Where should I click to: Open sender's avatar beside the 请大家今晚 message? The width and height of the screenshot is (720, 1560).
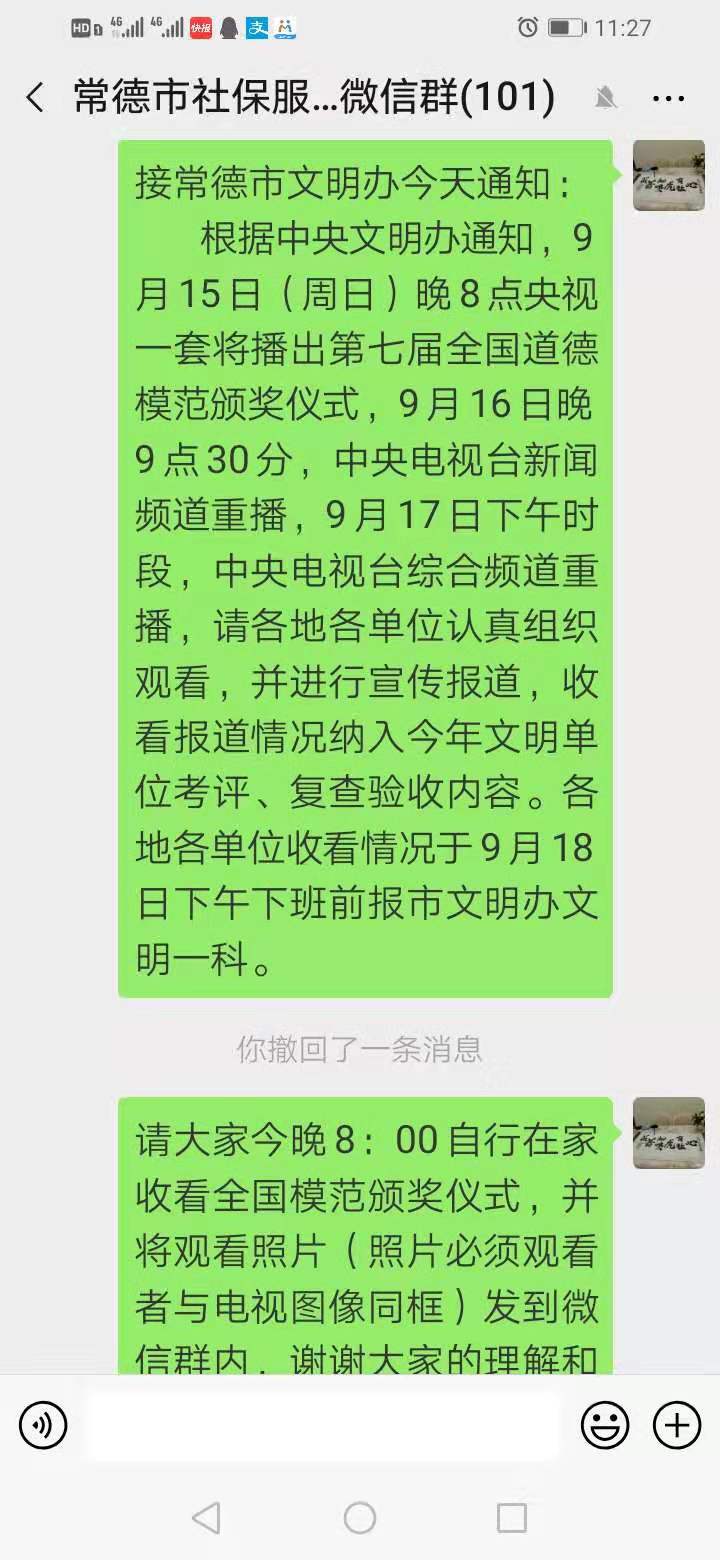(669, 1133)
